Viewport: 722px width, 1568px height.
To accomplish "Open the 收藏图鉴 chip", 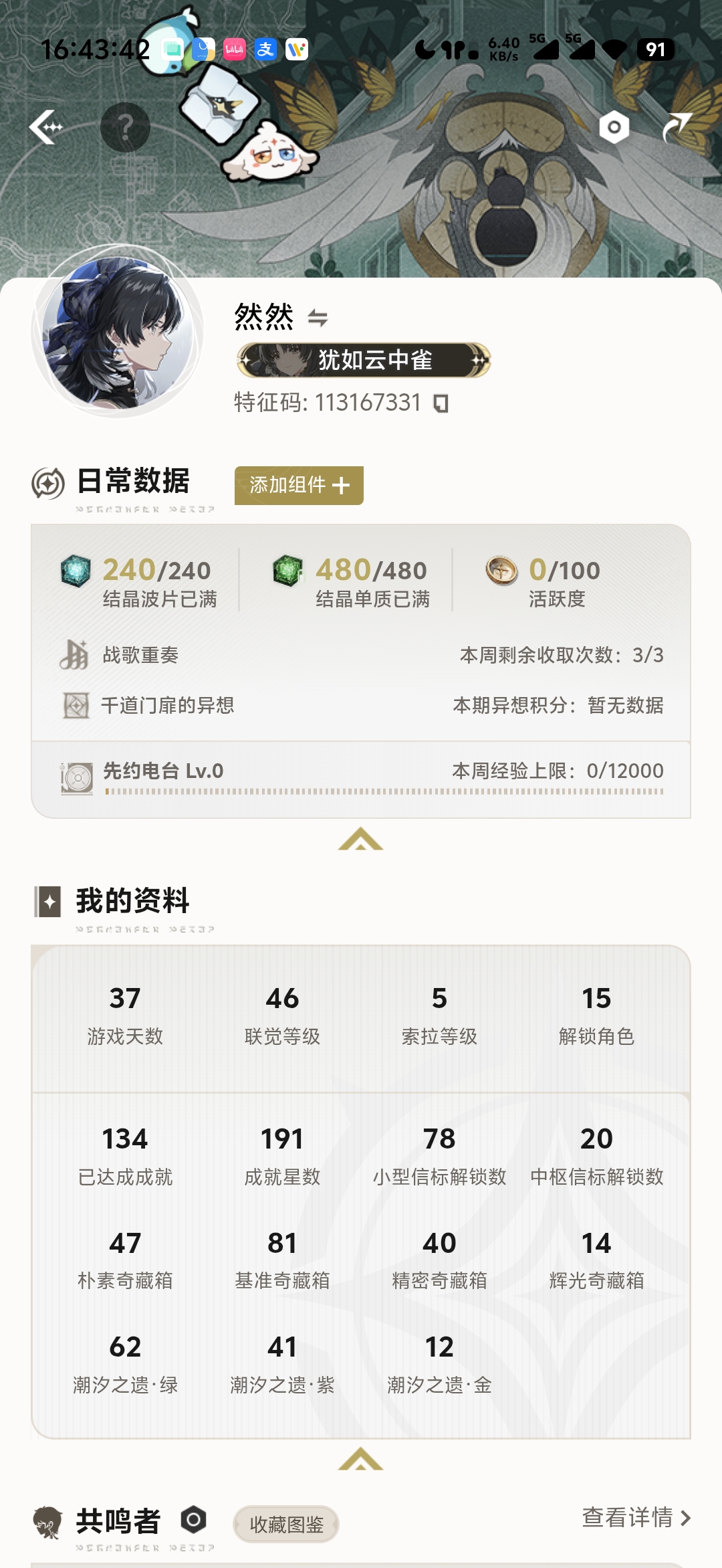I will [x=286, y=1525].
